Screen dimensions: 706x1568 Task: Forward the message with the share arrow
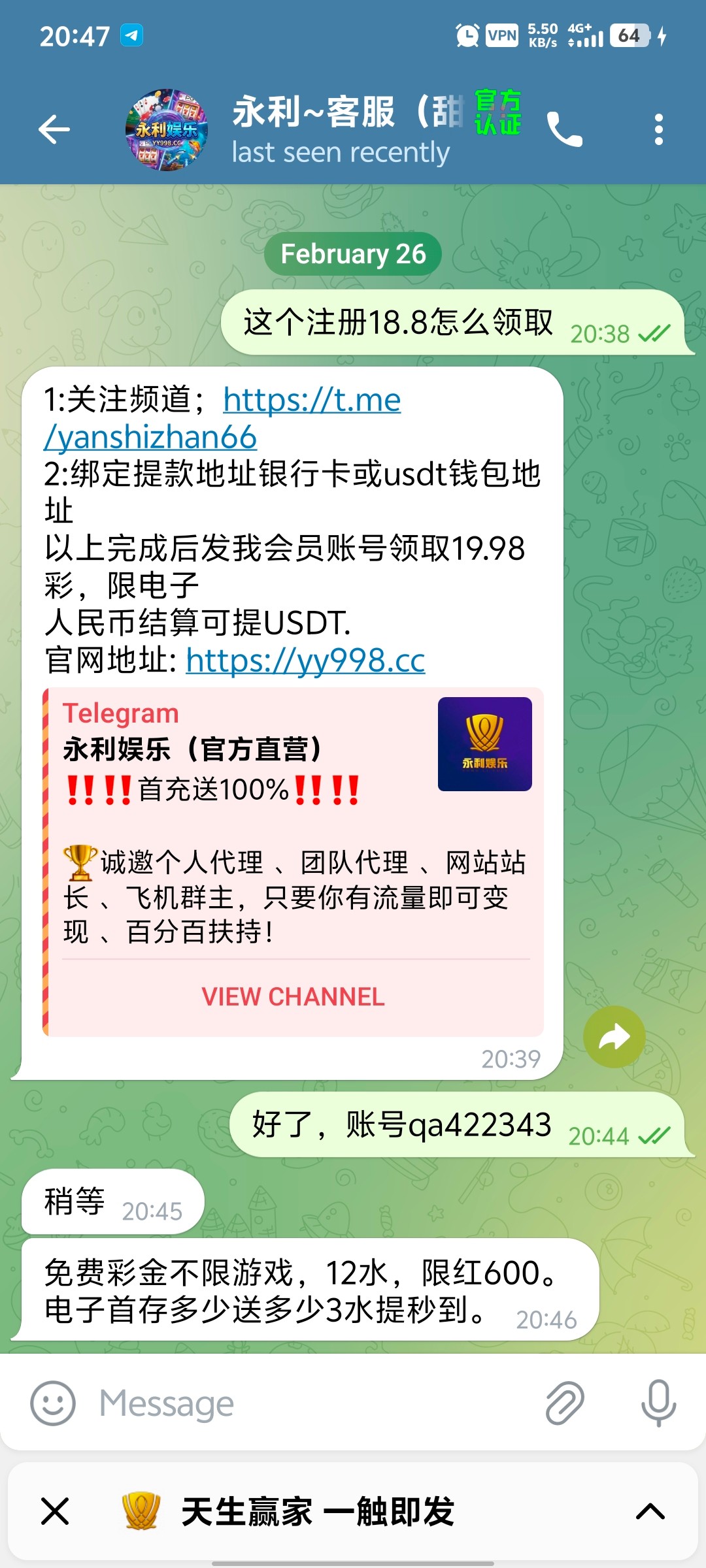614,1037
